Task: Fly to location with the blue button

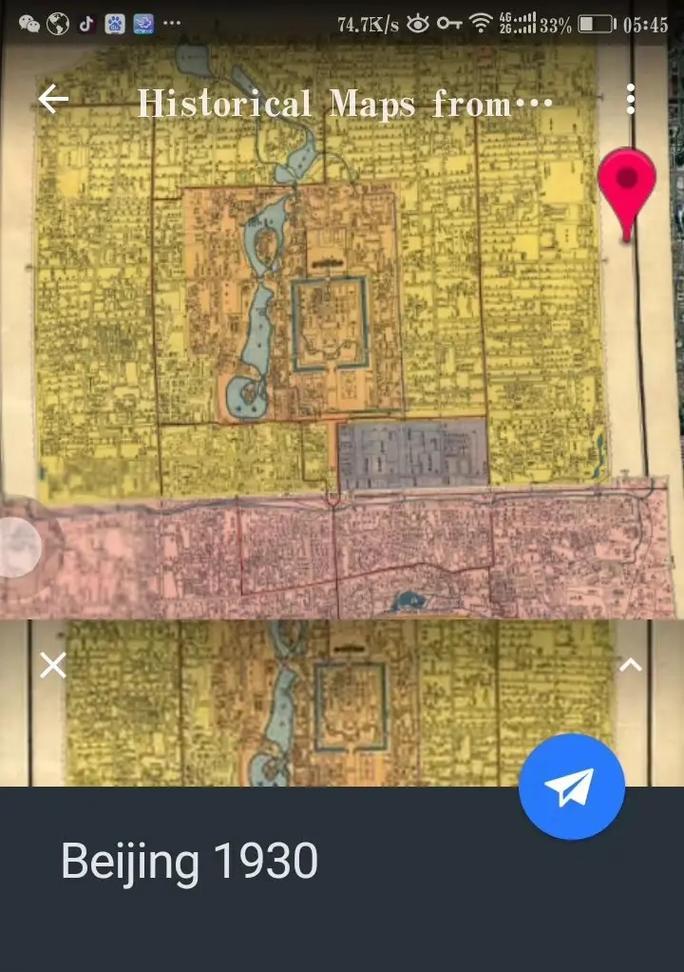Action: pos(572,787)
